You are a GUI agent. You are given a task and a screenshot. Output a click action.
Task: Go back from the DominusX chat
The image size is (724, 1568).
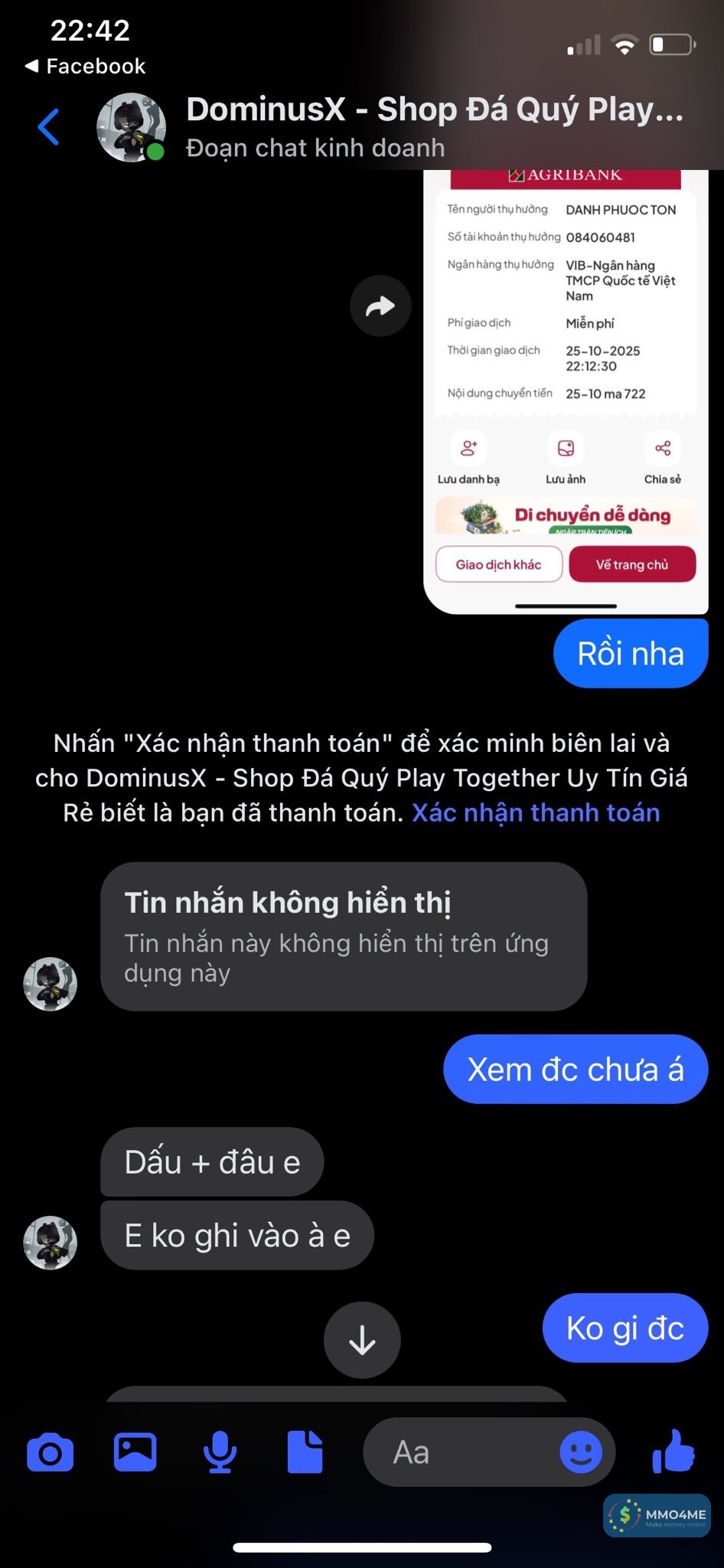click(48, 127)
